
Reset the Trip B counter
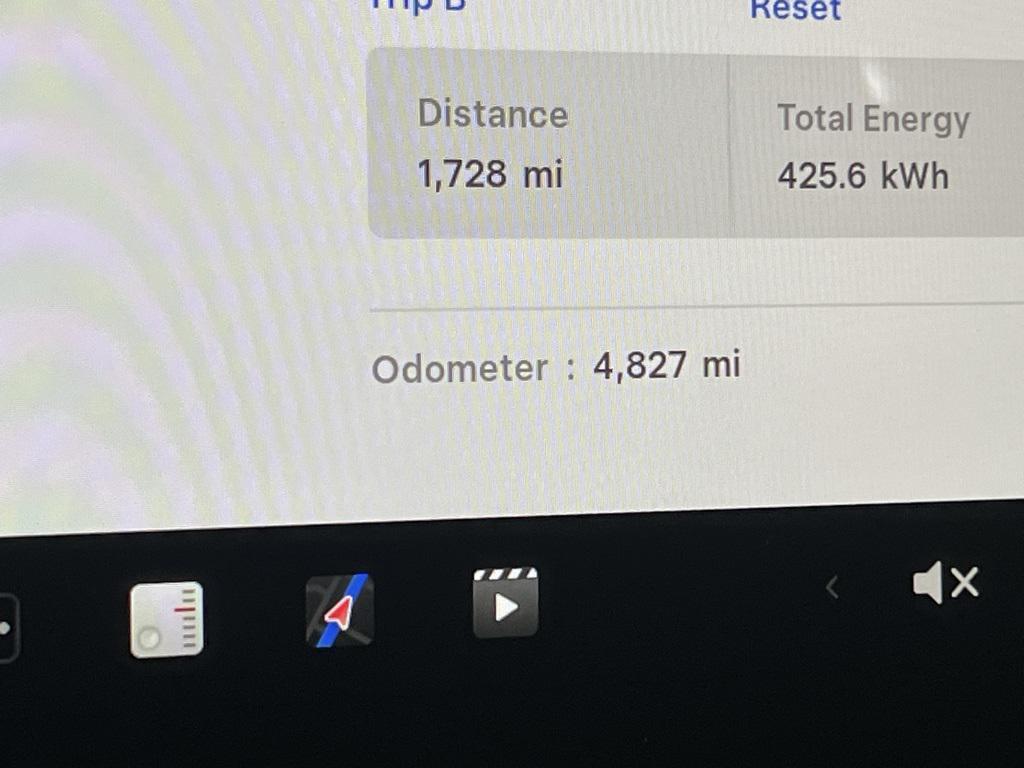796,10
